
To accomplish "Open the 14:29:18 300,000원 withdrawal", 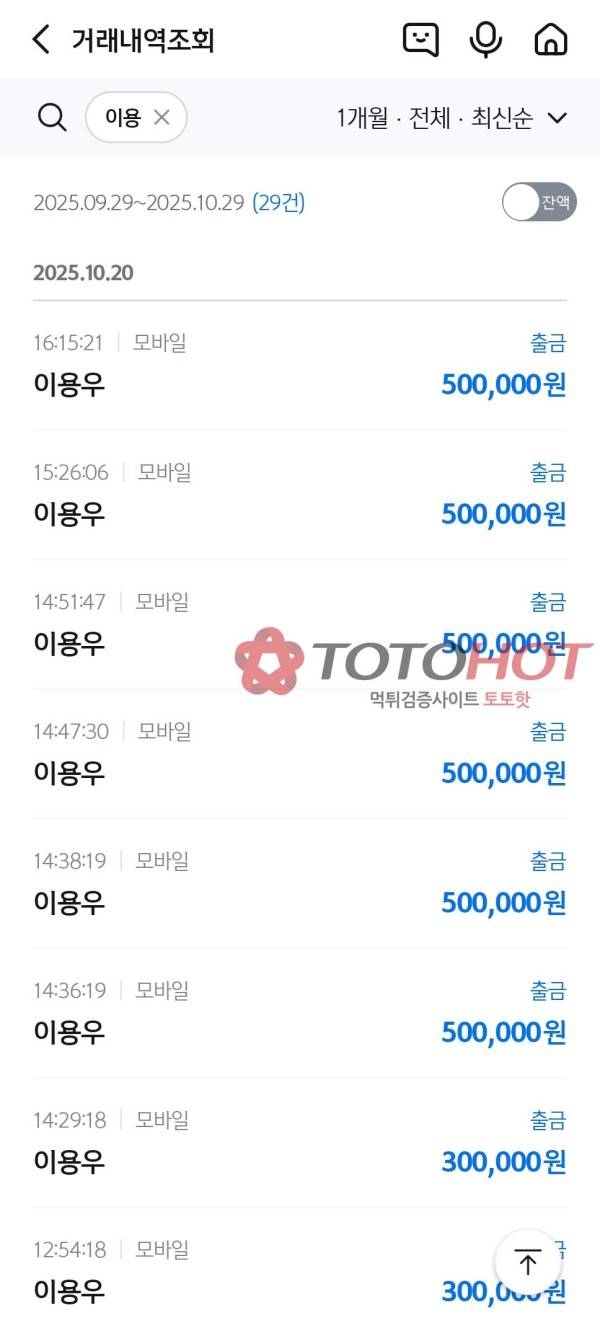I will pos(300,1142).
